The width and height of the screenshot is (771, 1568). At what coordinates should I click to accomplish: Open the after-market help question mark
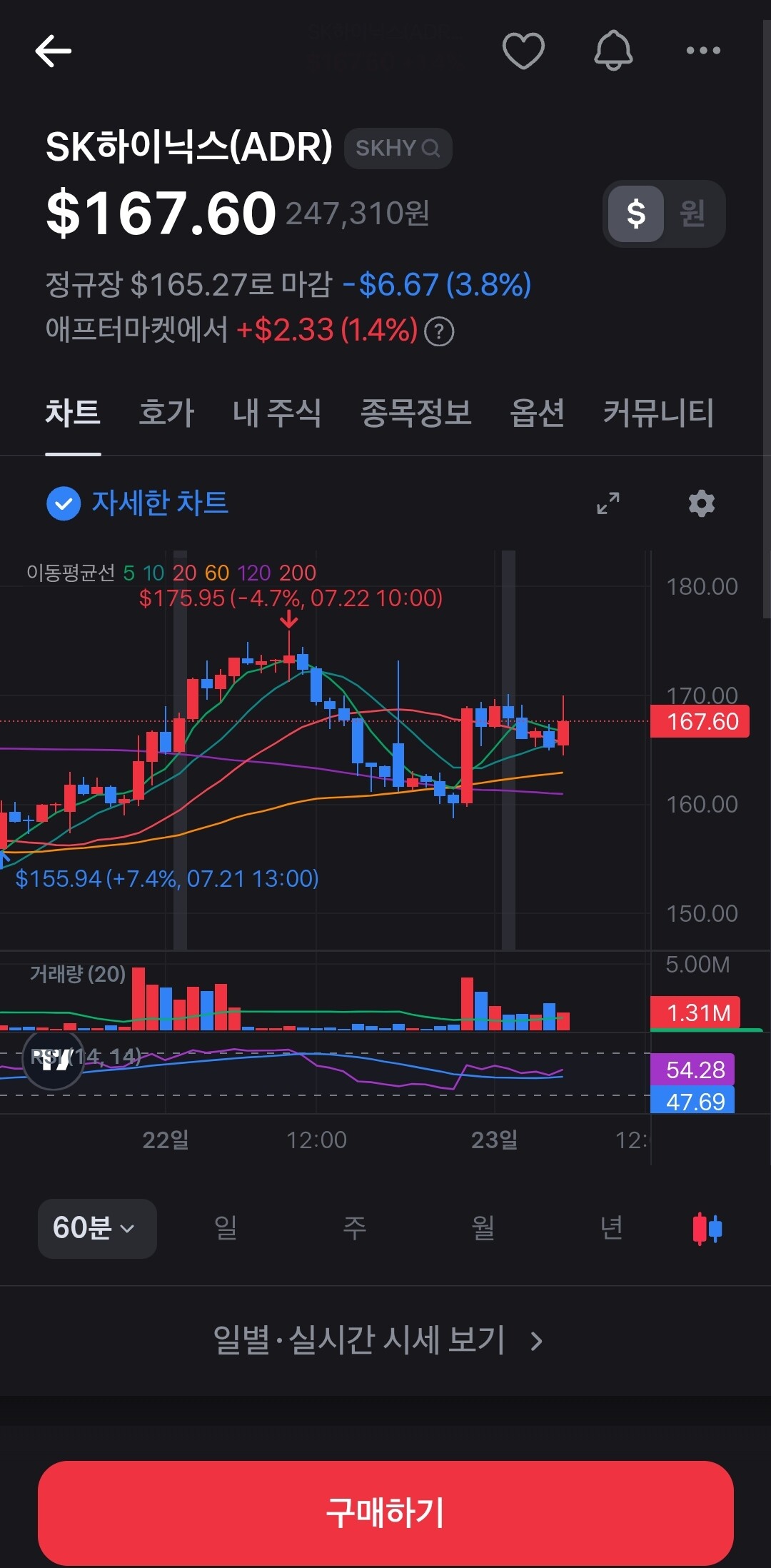pyautogui.click(x=439, y=331)
